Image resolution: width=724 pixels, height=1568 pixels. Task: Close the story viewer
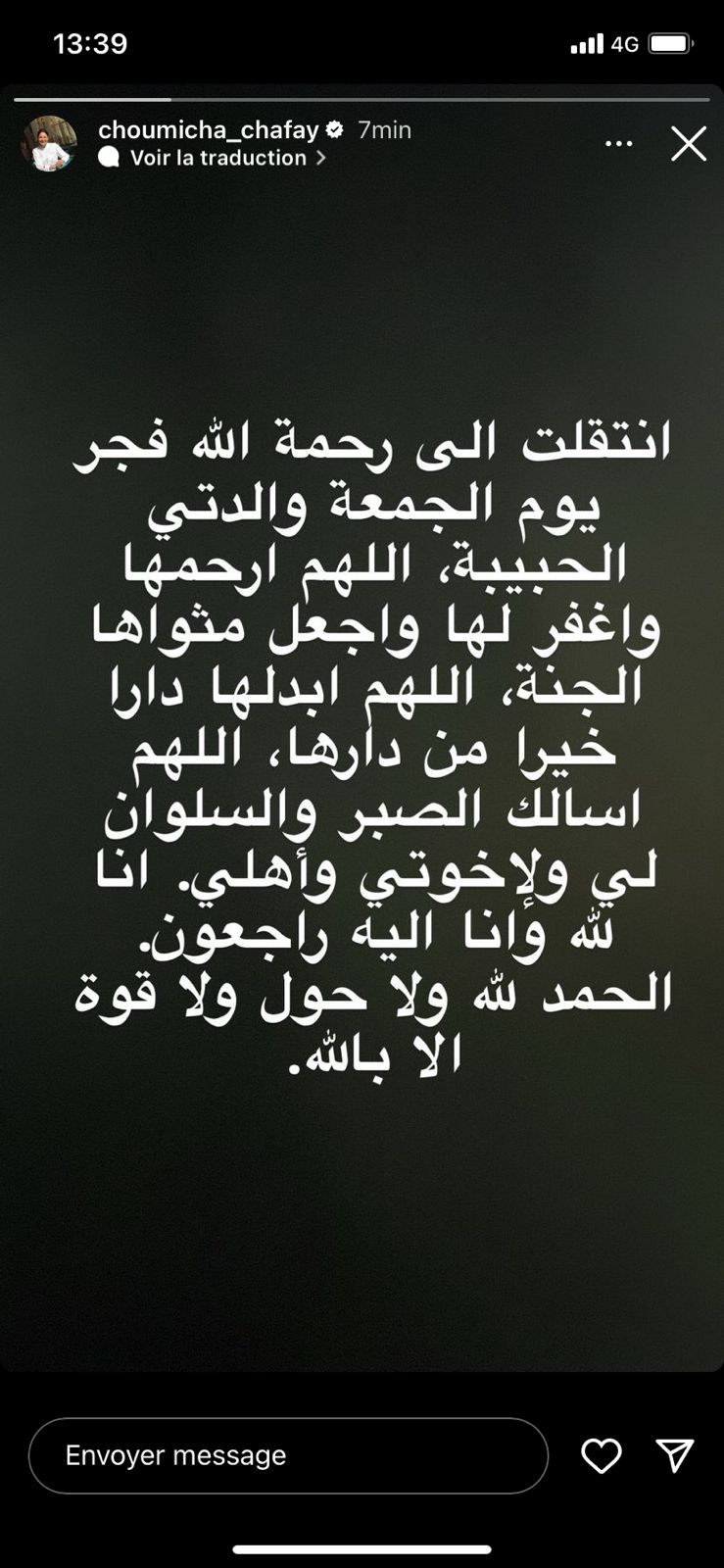coord(688,144)
